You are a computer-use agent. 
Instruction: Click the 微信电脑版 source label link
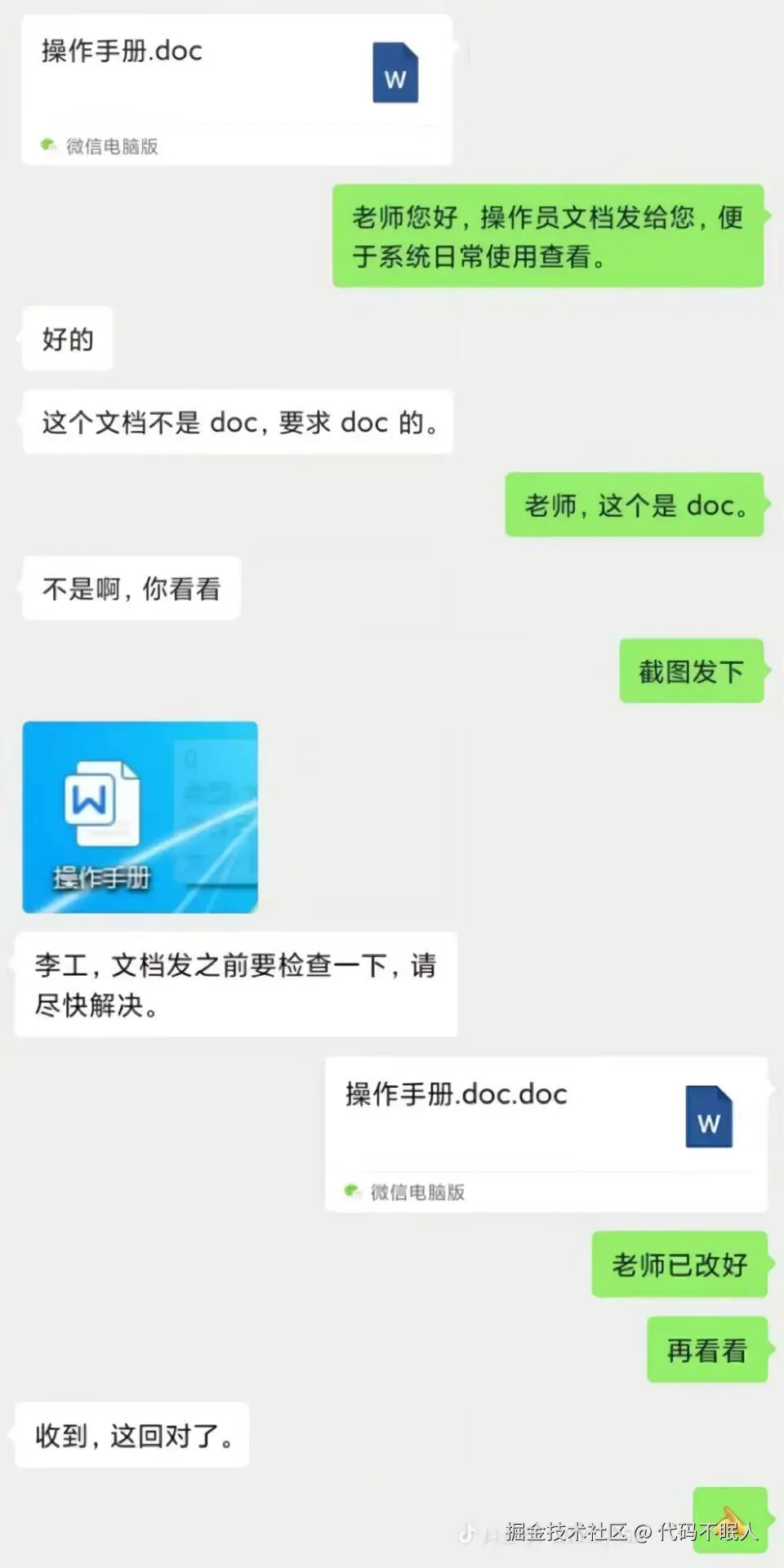[113, 146]
